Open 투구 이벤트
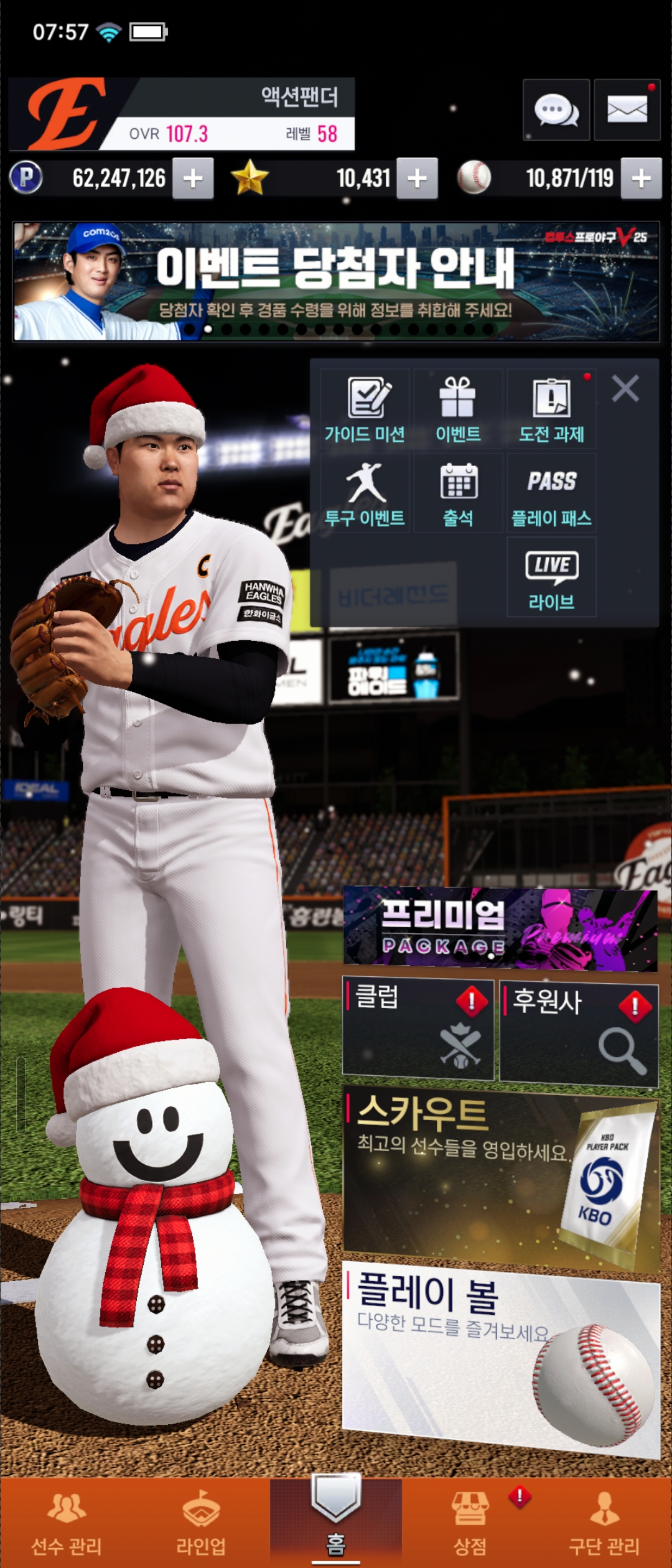The image size is (672, 1568). (365, 493)
